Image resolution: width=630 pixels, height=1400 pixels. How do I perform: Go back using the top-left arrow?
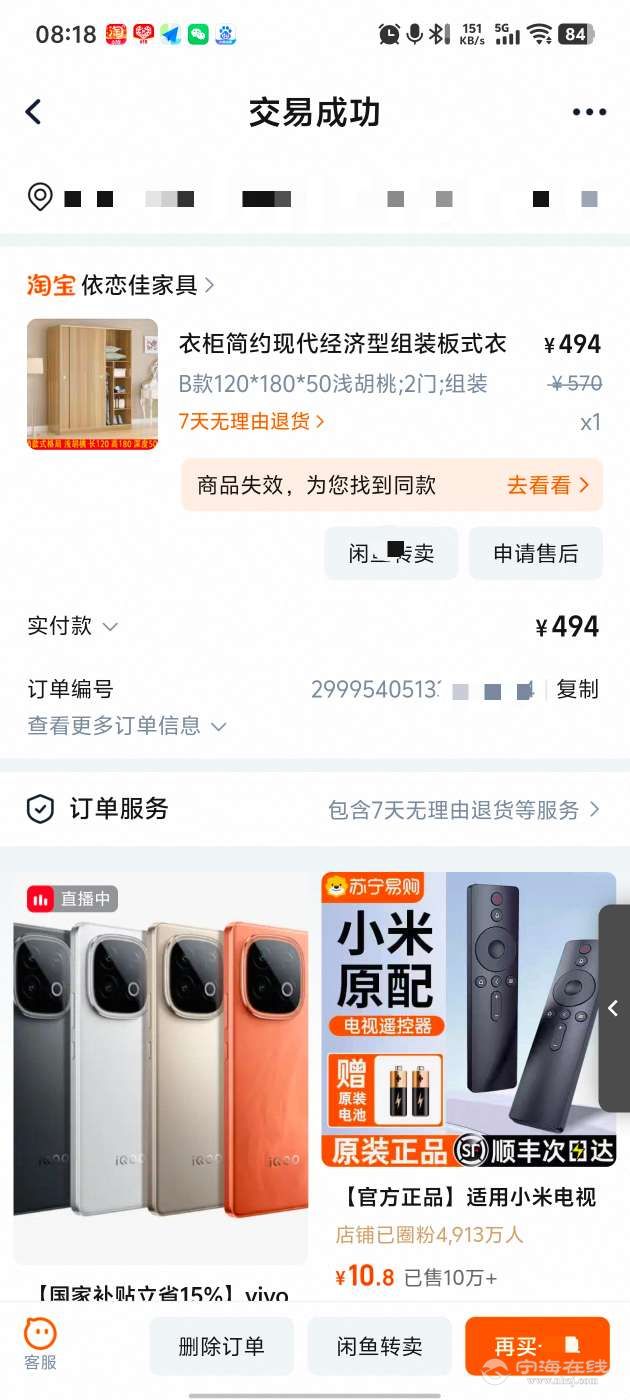pos(34,112)
